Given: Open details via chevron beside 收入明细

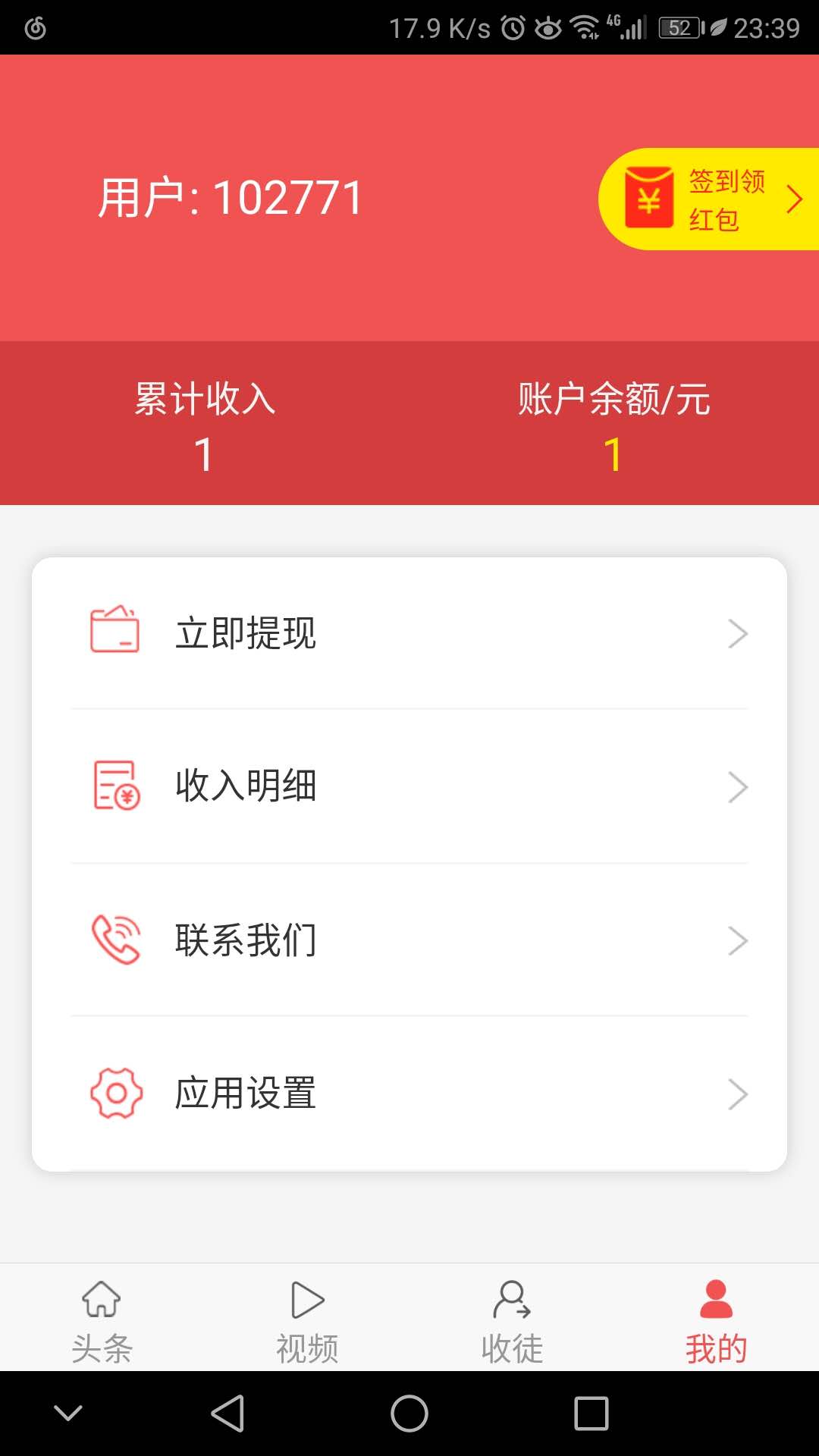Looking at the screenshot, I should tap(738, 787).
